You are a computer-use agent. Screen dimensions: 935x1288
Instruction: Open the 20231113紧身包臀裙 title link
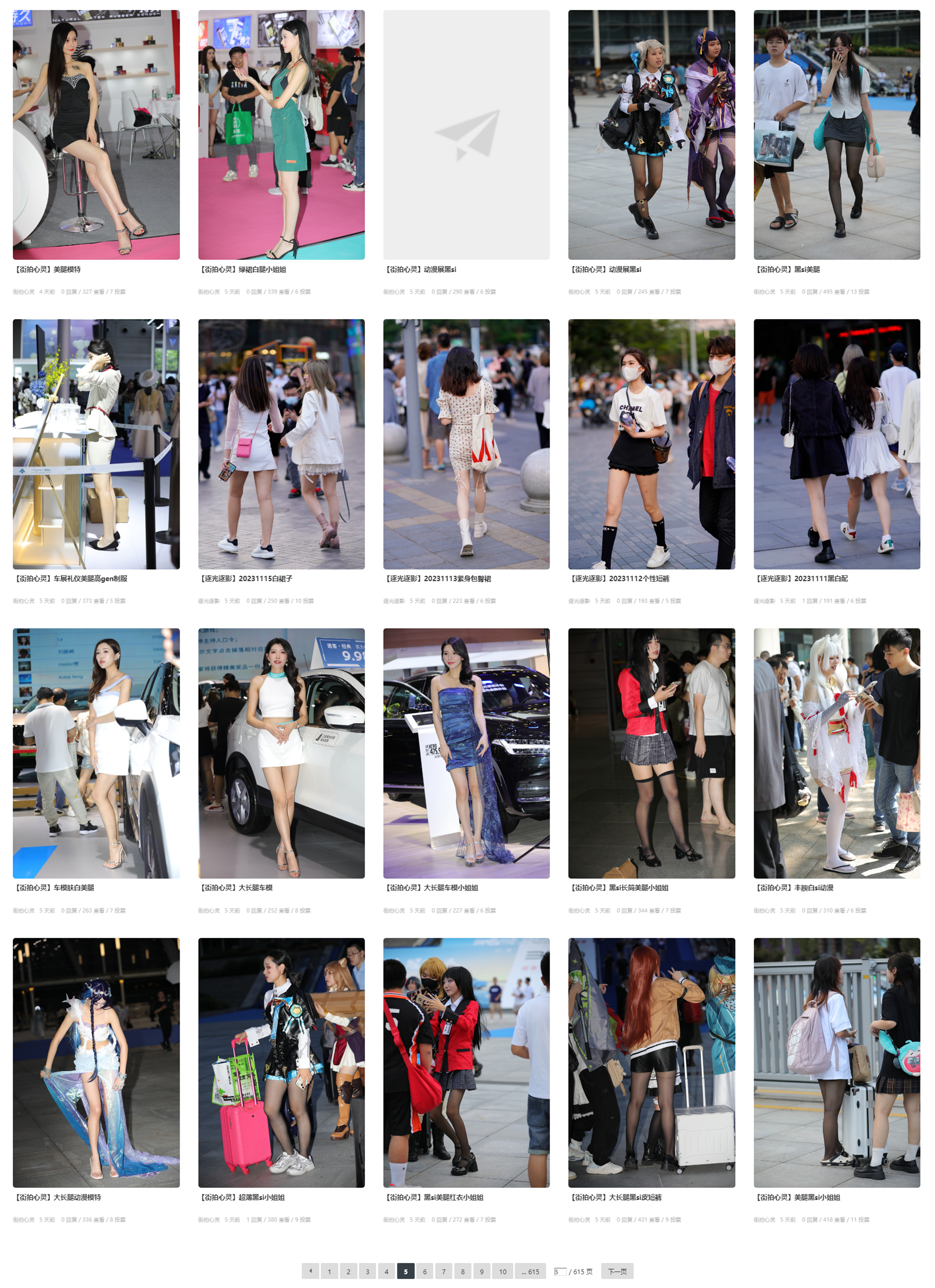point(457,578)
